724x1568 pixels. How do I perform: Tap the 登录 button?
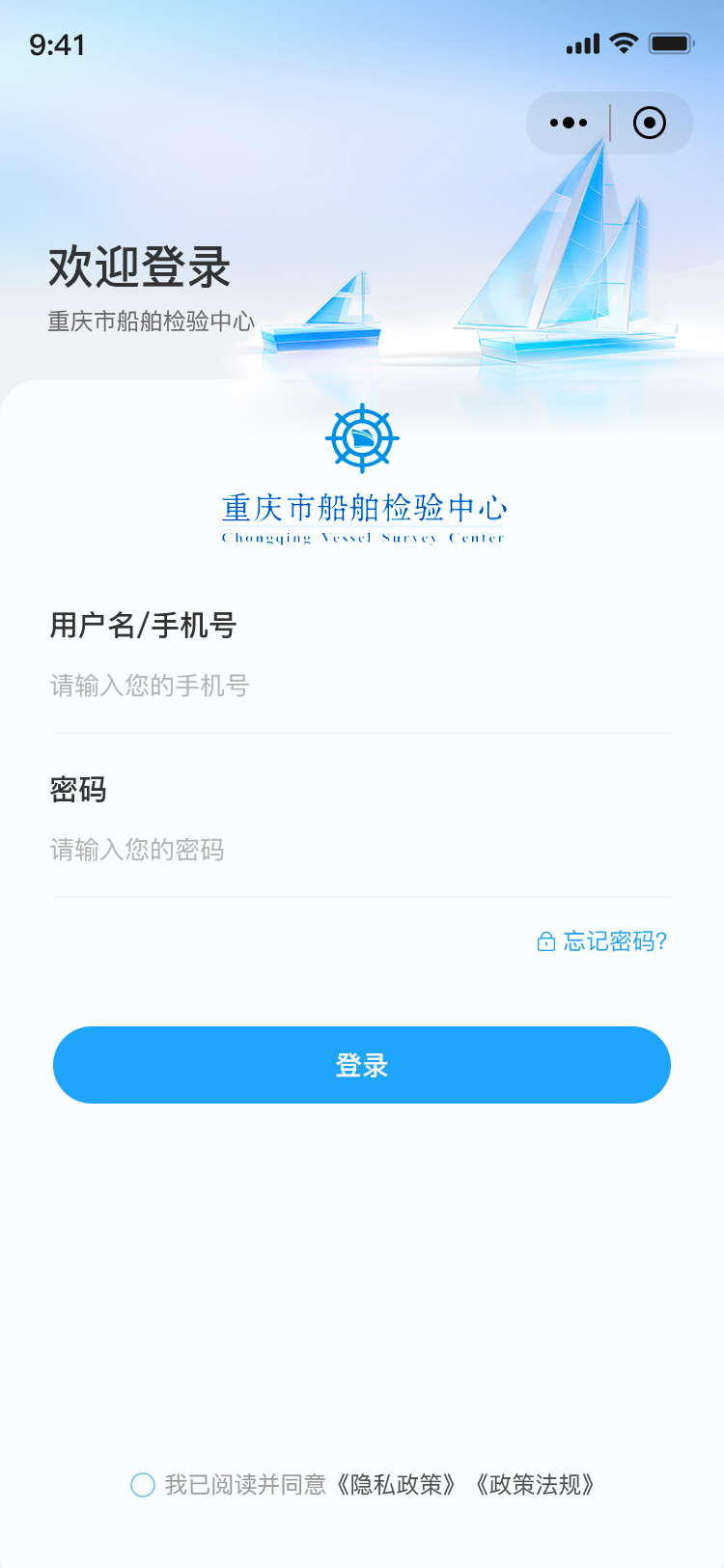click(362, 1065)
